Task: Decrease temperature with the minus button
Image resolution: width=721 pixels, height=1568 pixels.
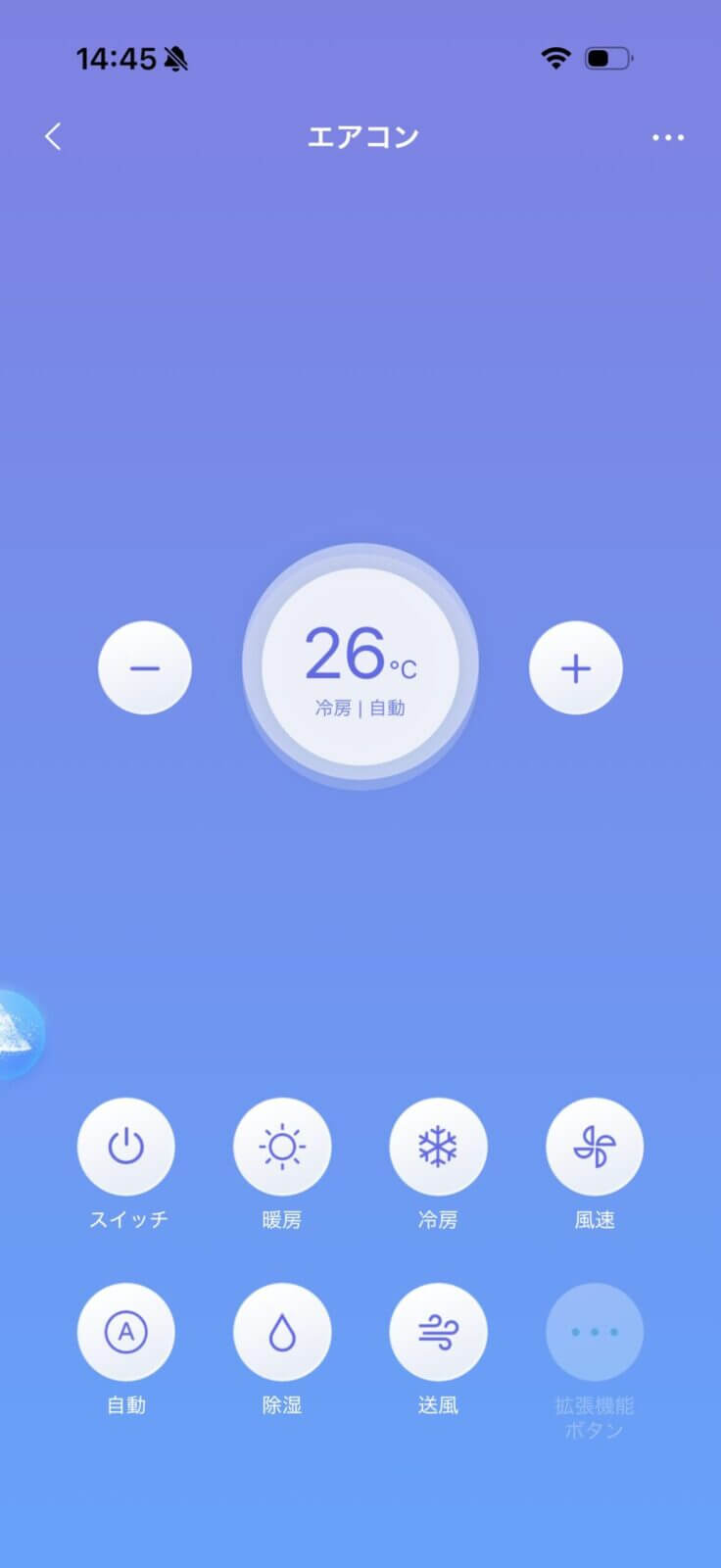Action: tap(145, 668)
